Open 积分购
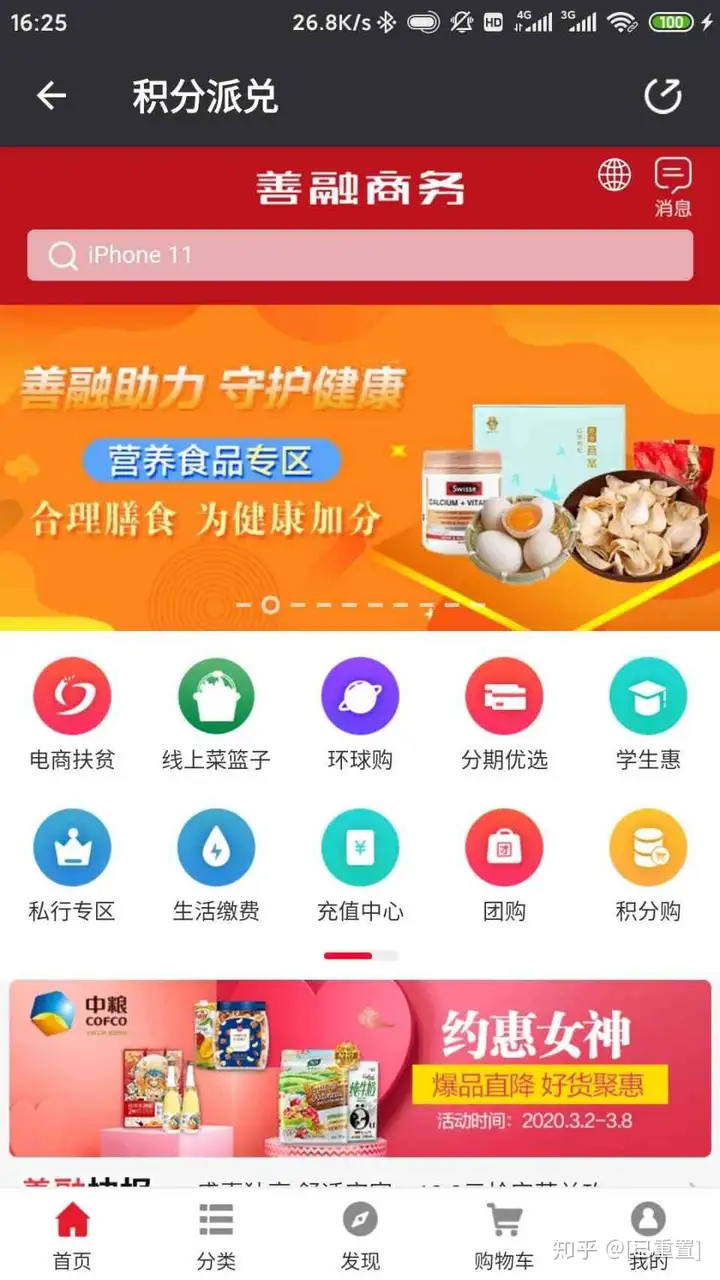The height and width of the screenshot is (1280, 720). [x=648, y=866]
